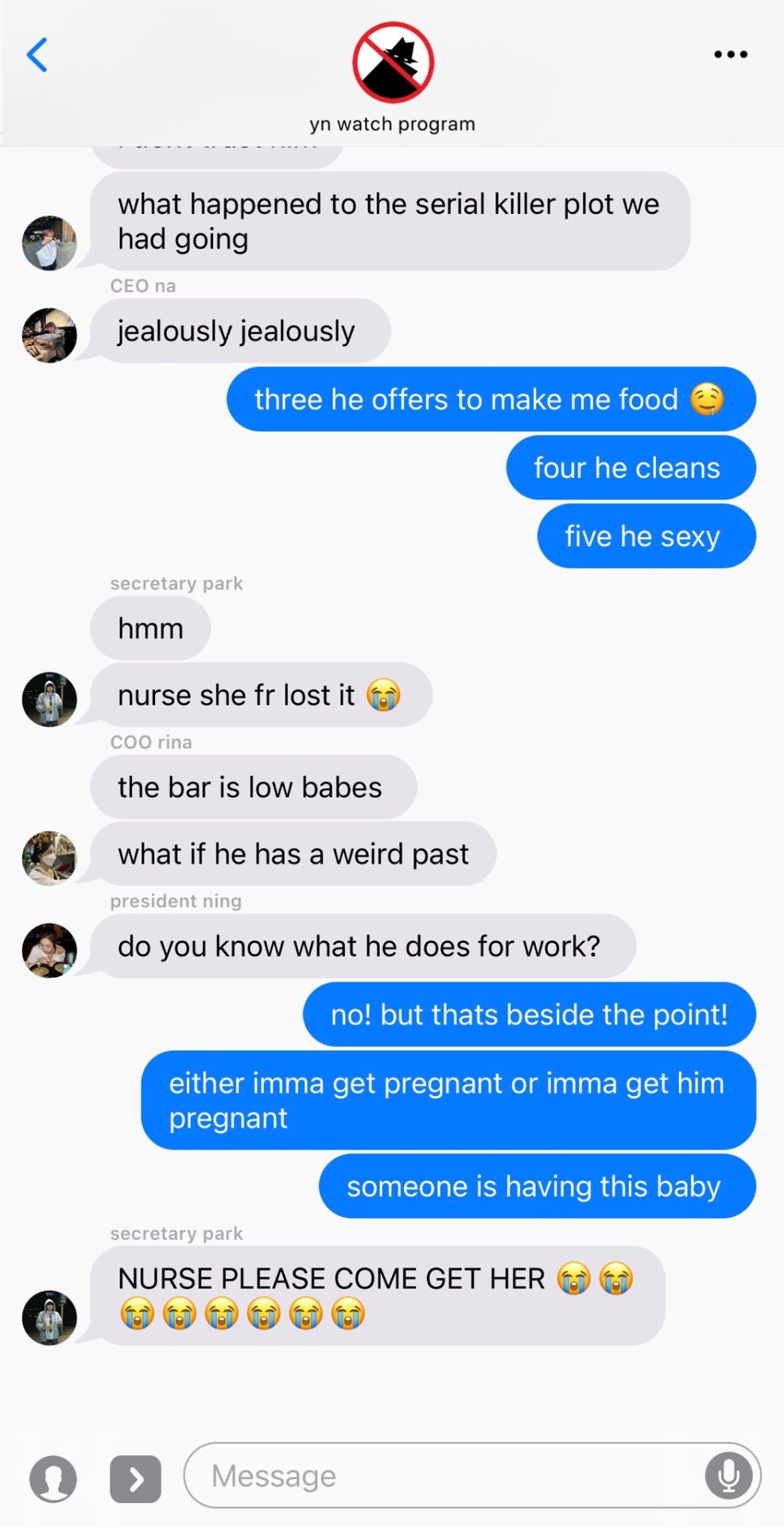Open the three-dot options menu
This screenshot has height=1527, width=784.
click(730, 55)
